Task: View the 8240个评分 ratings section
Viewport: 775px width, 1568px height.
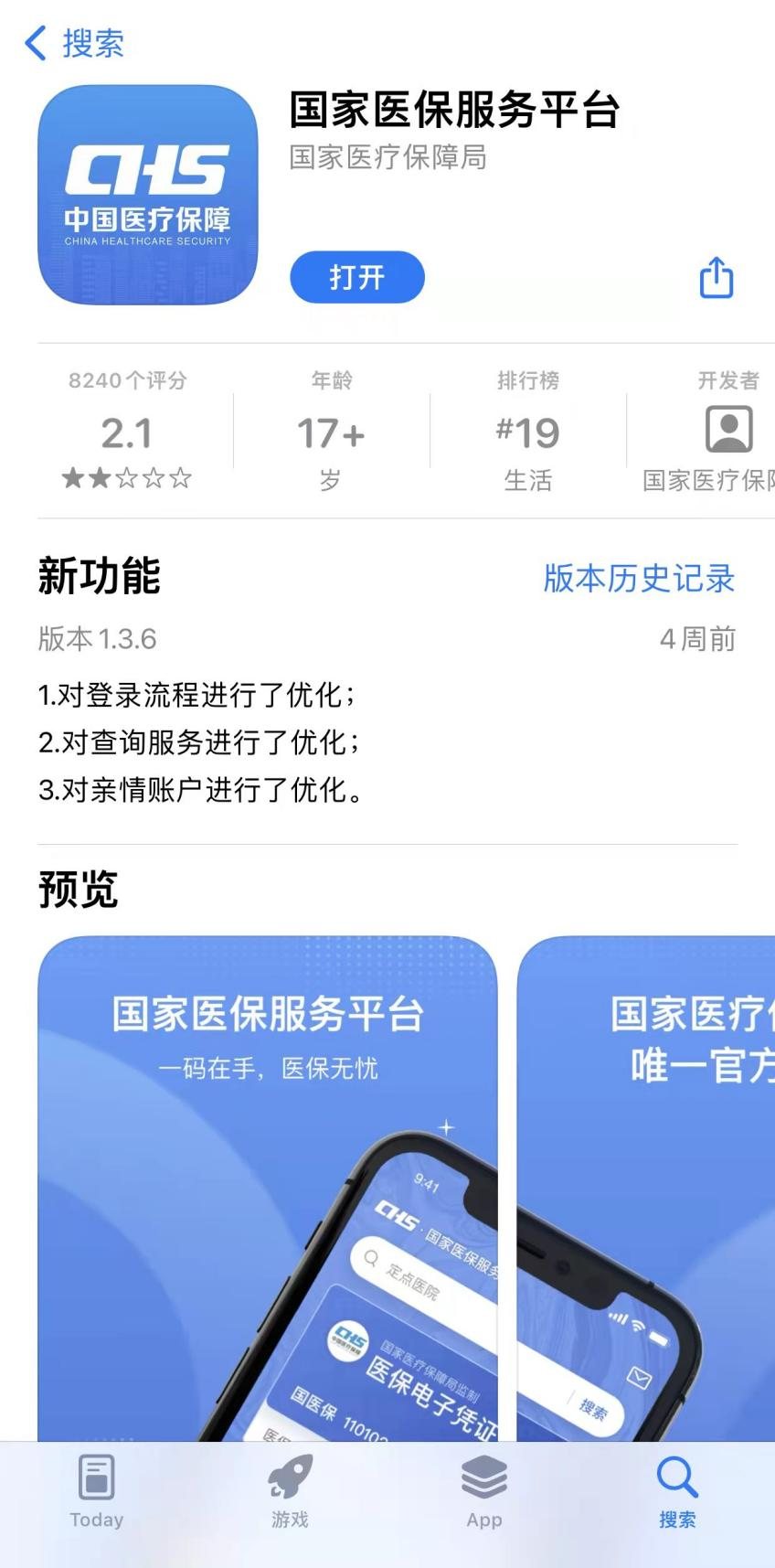Action: coord(127,430)
